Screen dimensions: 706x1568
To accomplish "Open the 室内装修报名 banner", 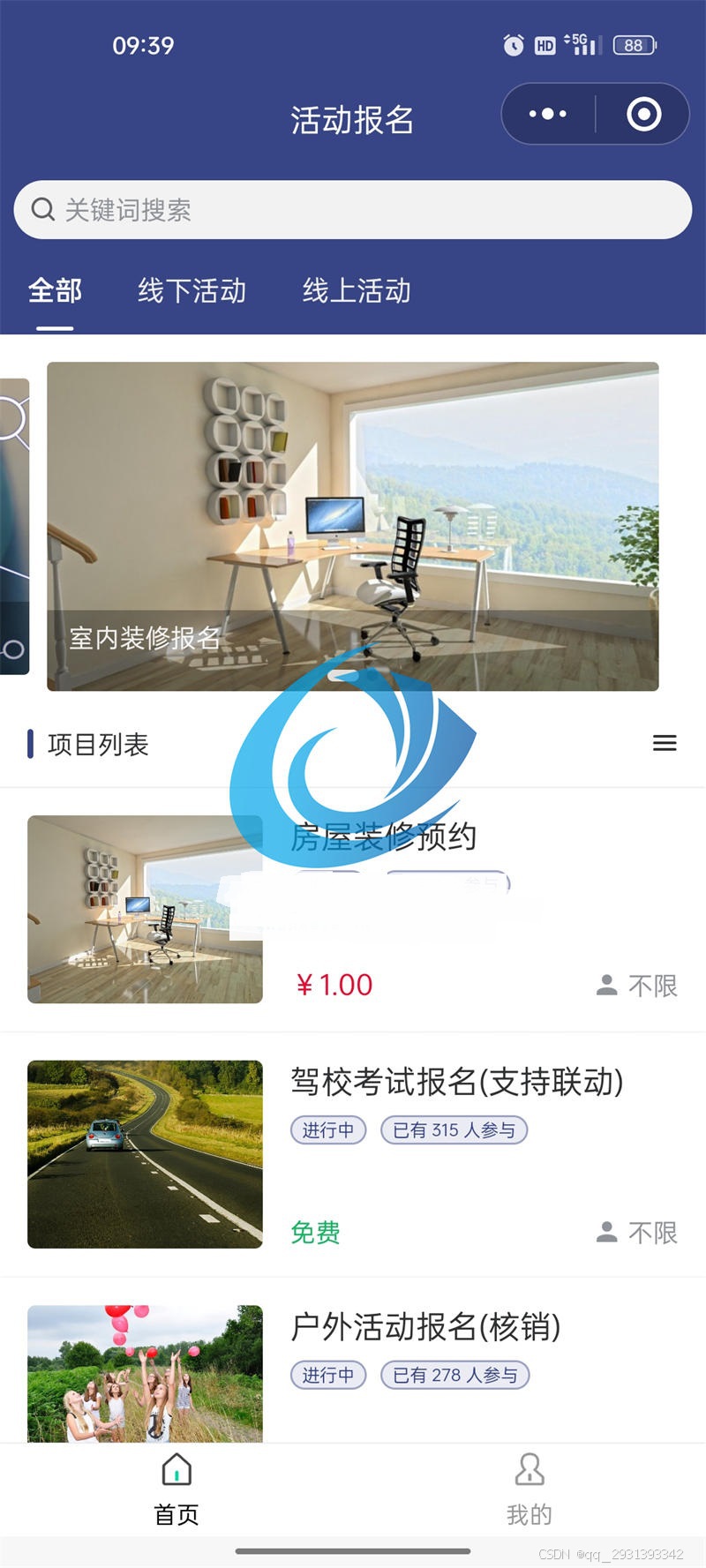I will pyautogui.click(x=353, y=526).
